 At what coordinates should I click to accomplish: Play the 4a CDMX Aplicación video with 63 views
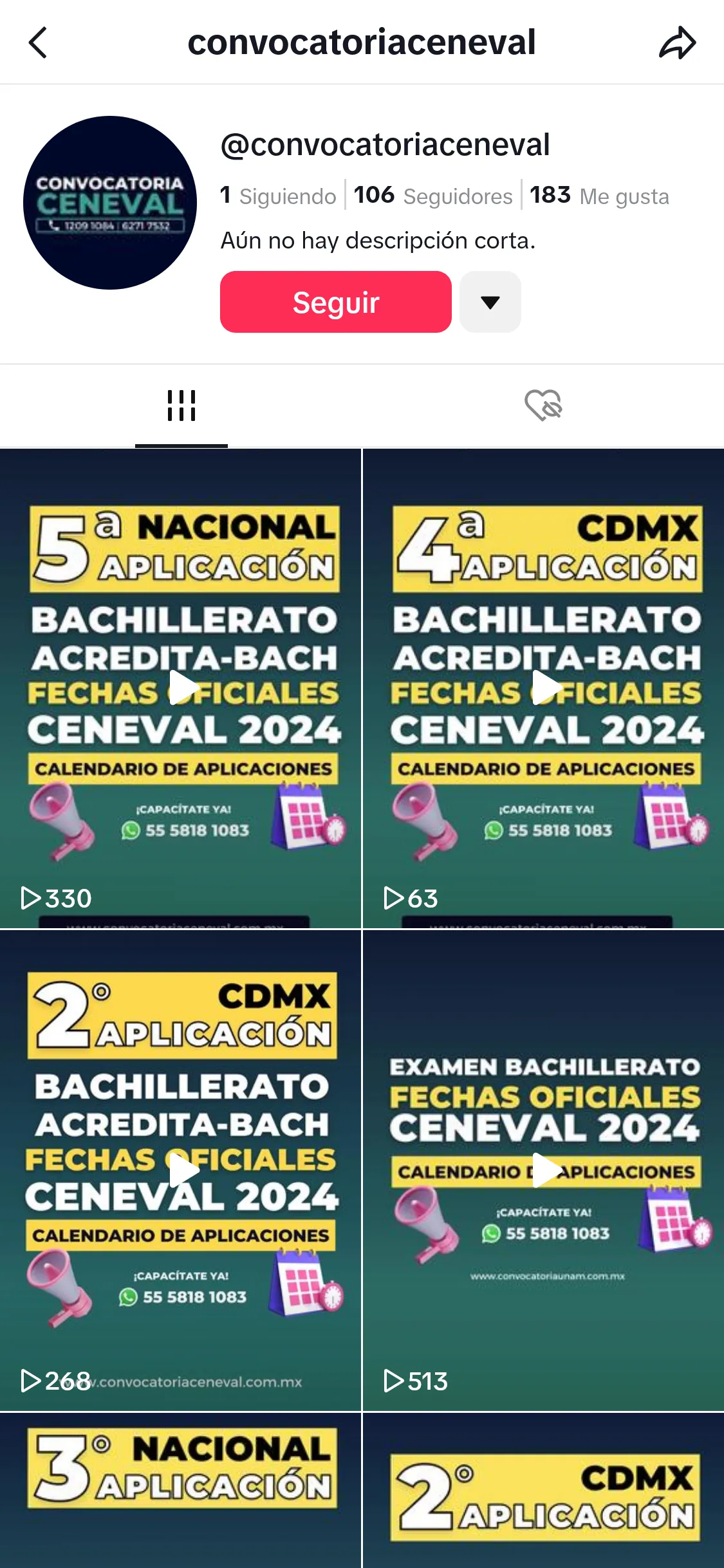click(x=544, y=688)
